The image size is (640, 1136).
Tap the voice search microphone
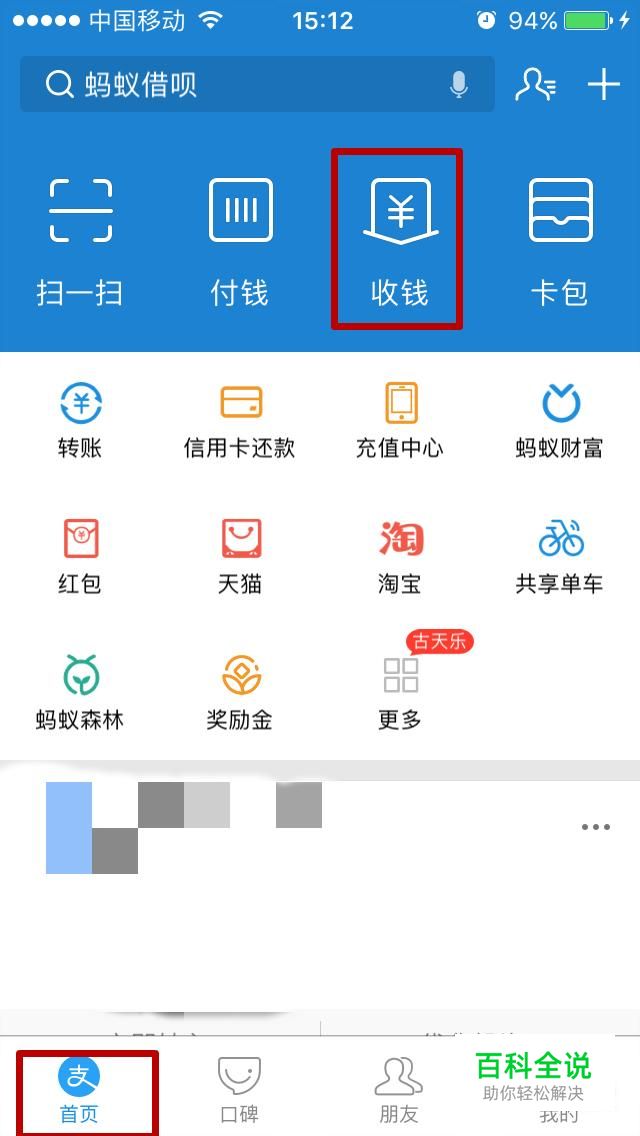click(x=459, y=85)
